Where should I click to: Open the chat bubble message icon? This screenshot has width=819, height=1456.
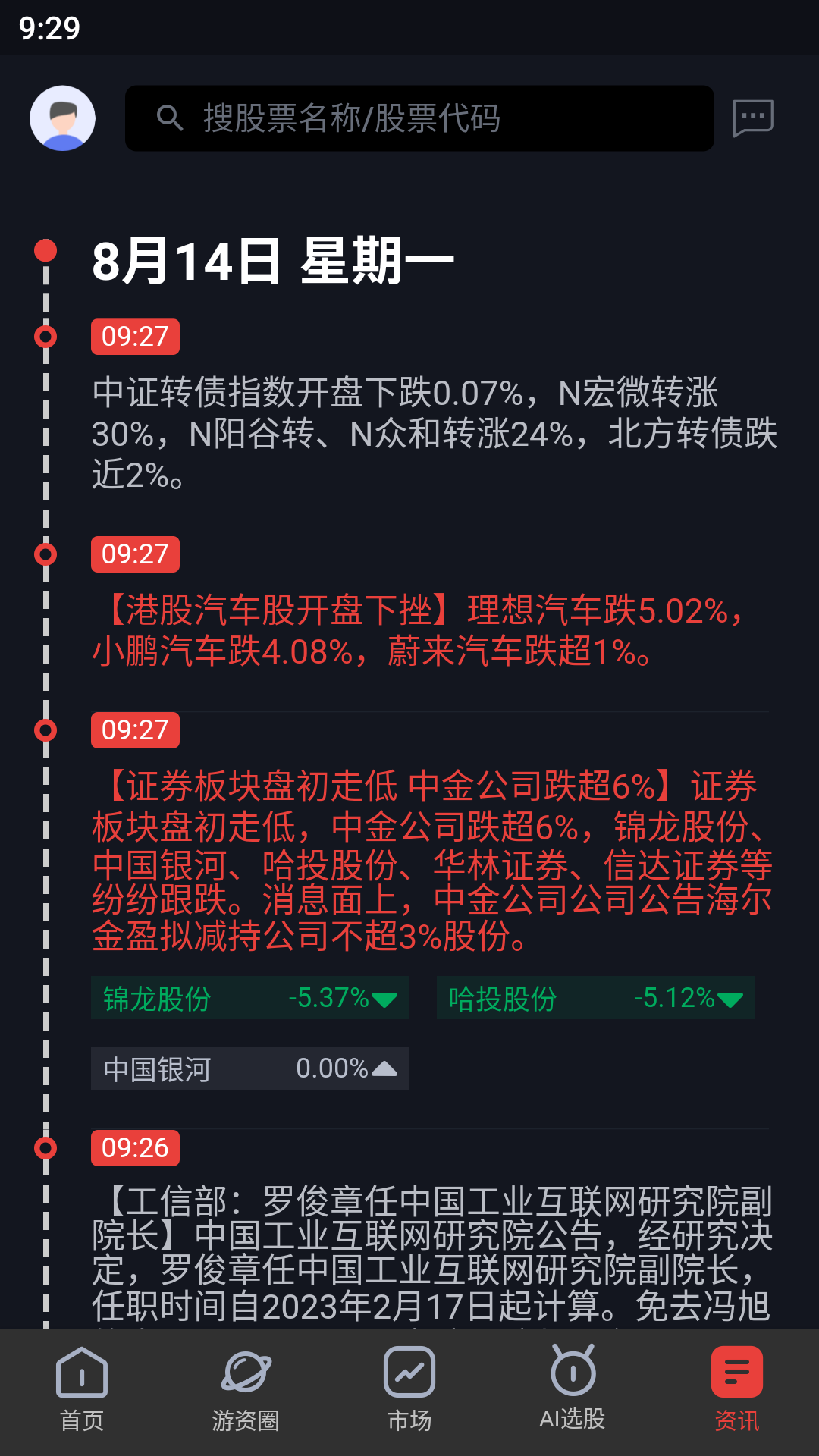[753, 118]
